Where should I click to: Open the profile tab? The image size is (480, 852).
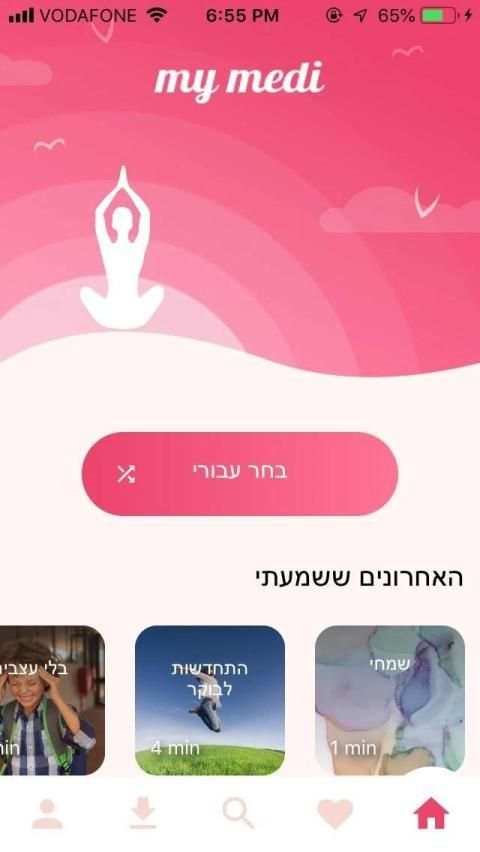coord(47,814)
